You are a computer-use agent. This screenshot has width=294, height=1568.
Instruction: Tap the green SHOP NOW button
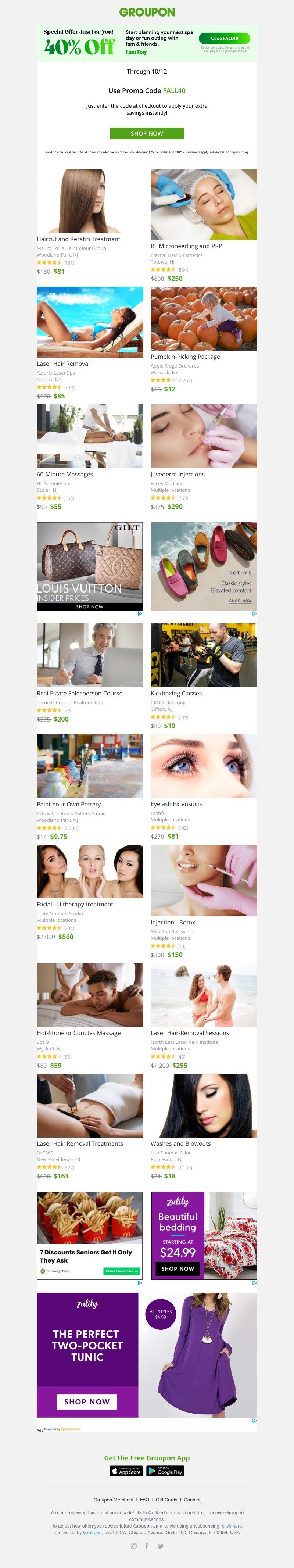[x=147, y=133]
